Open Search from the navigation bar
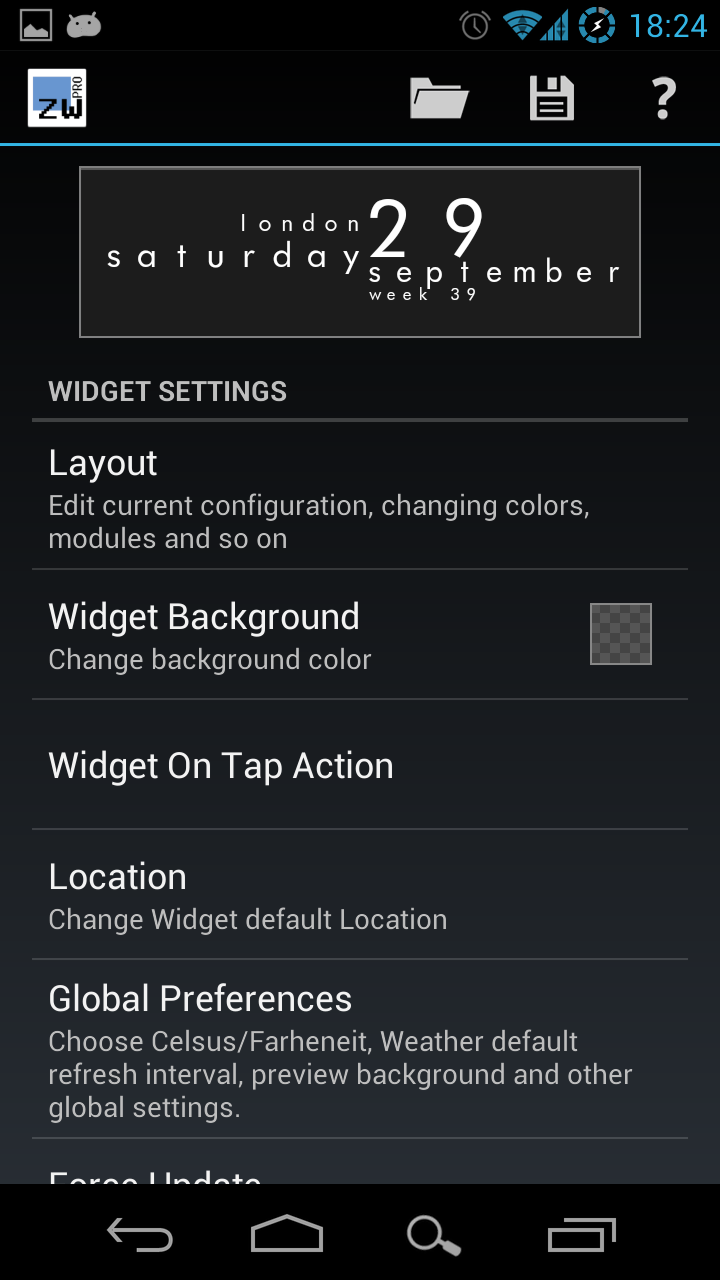 tap(433, 1235)
